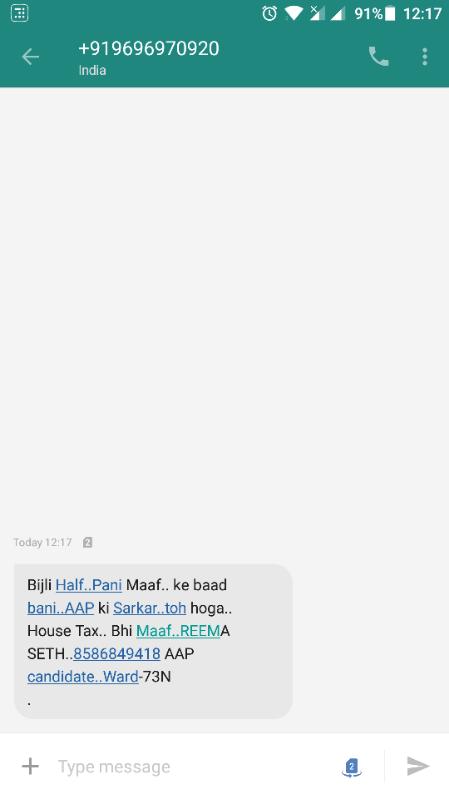The width and height of the screenshot is (449, 799).
Task: Switch the SIM card selector
Action: [x=352, y=767]
